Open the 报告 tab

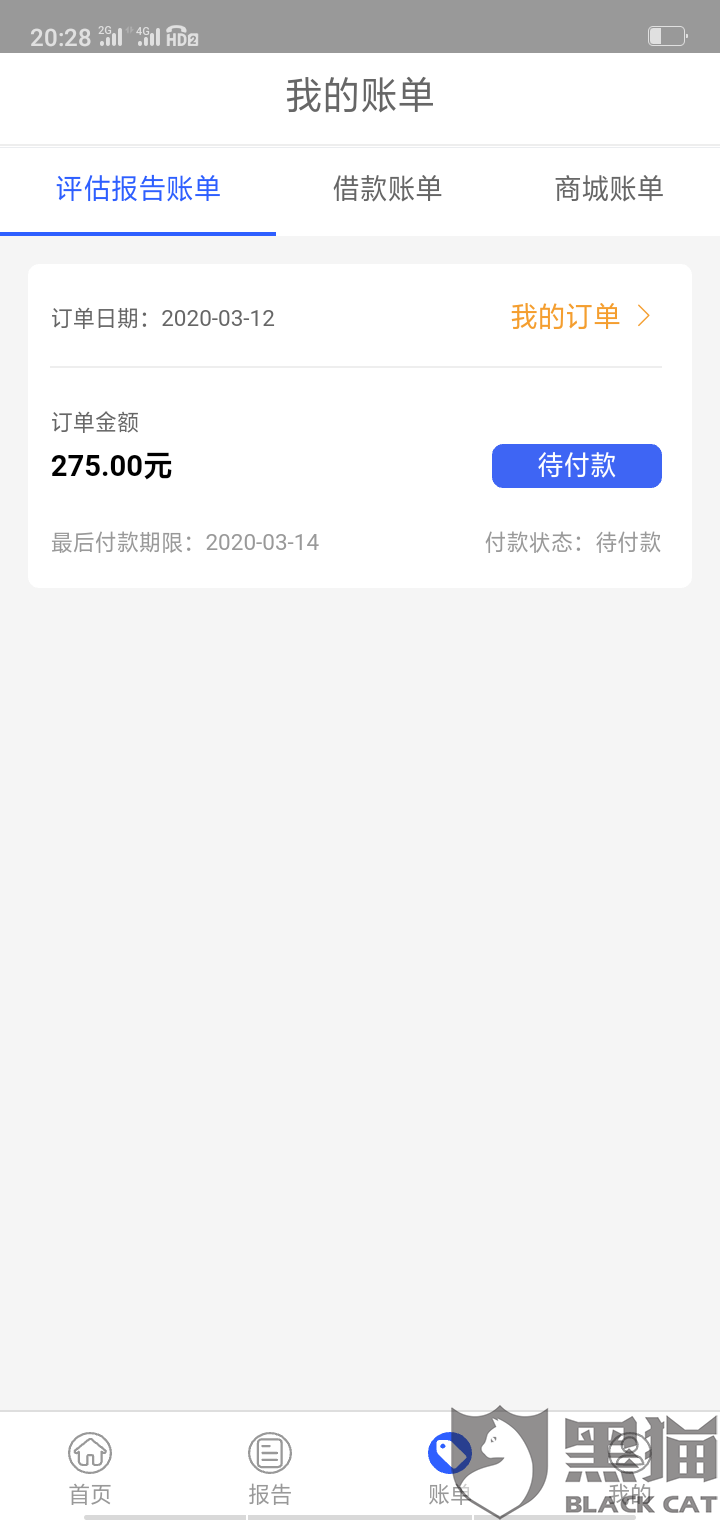click(269, 1466)
